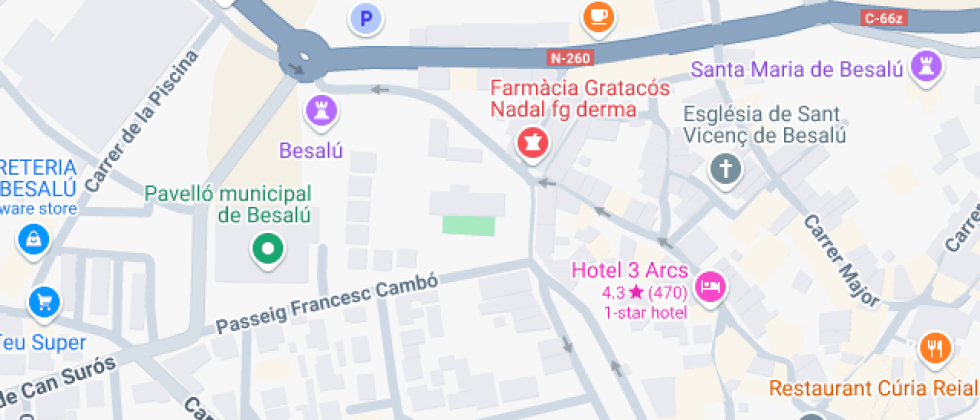The image size is (980, 420).
Task: Tap the Teu Super shopping cart marker
Action: coord(42,299)
